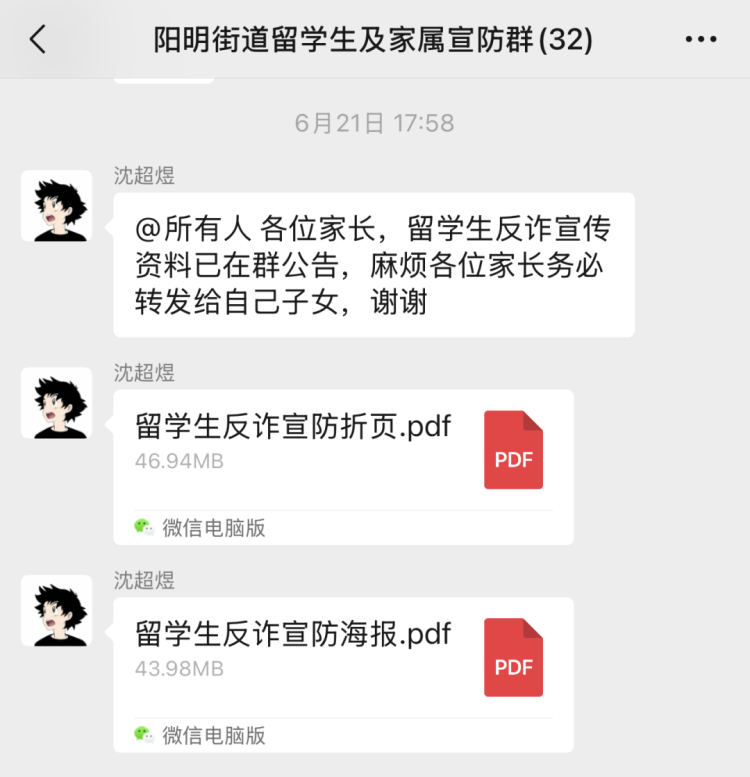Viewport: 750px width, 777px height.
Task: Open the group chat options menu
Action: coord(701,40)
